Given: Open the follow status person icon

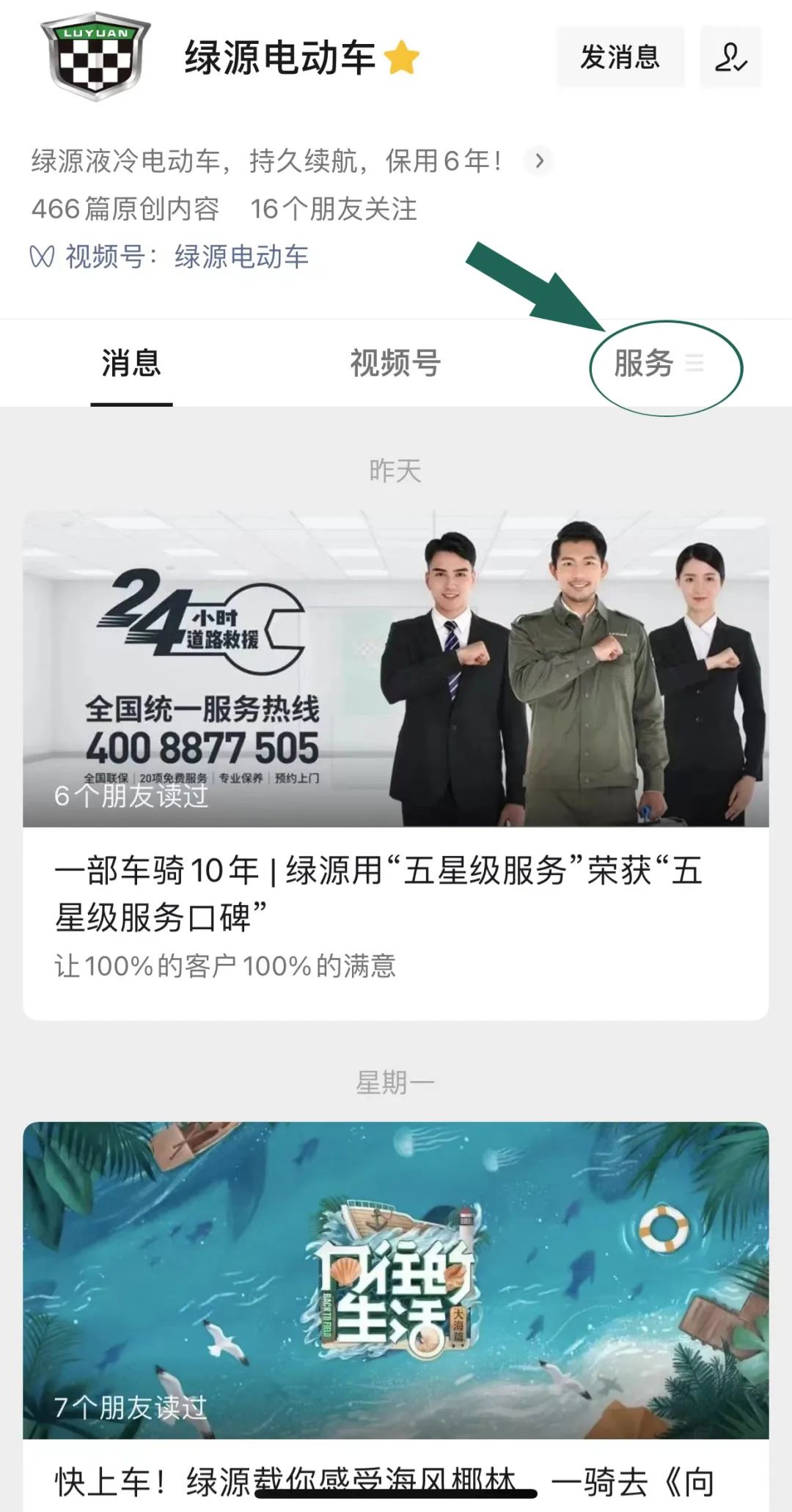Looking at the screenshot, I should pyautogui.click(x=730, y=57).
